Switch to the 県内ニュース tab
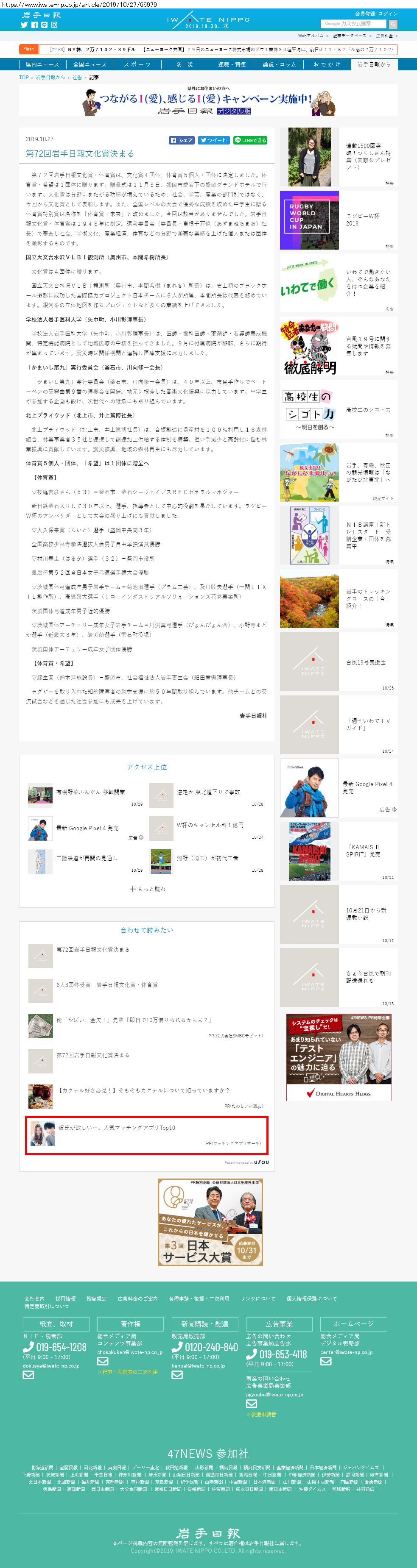This screenshot has height=1568, width=417. (x=43, y=64)
